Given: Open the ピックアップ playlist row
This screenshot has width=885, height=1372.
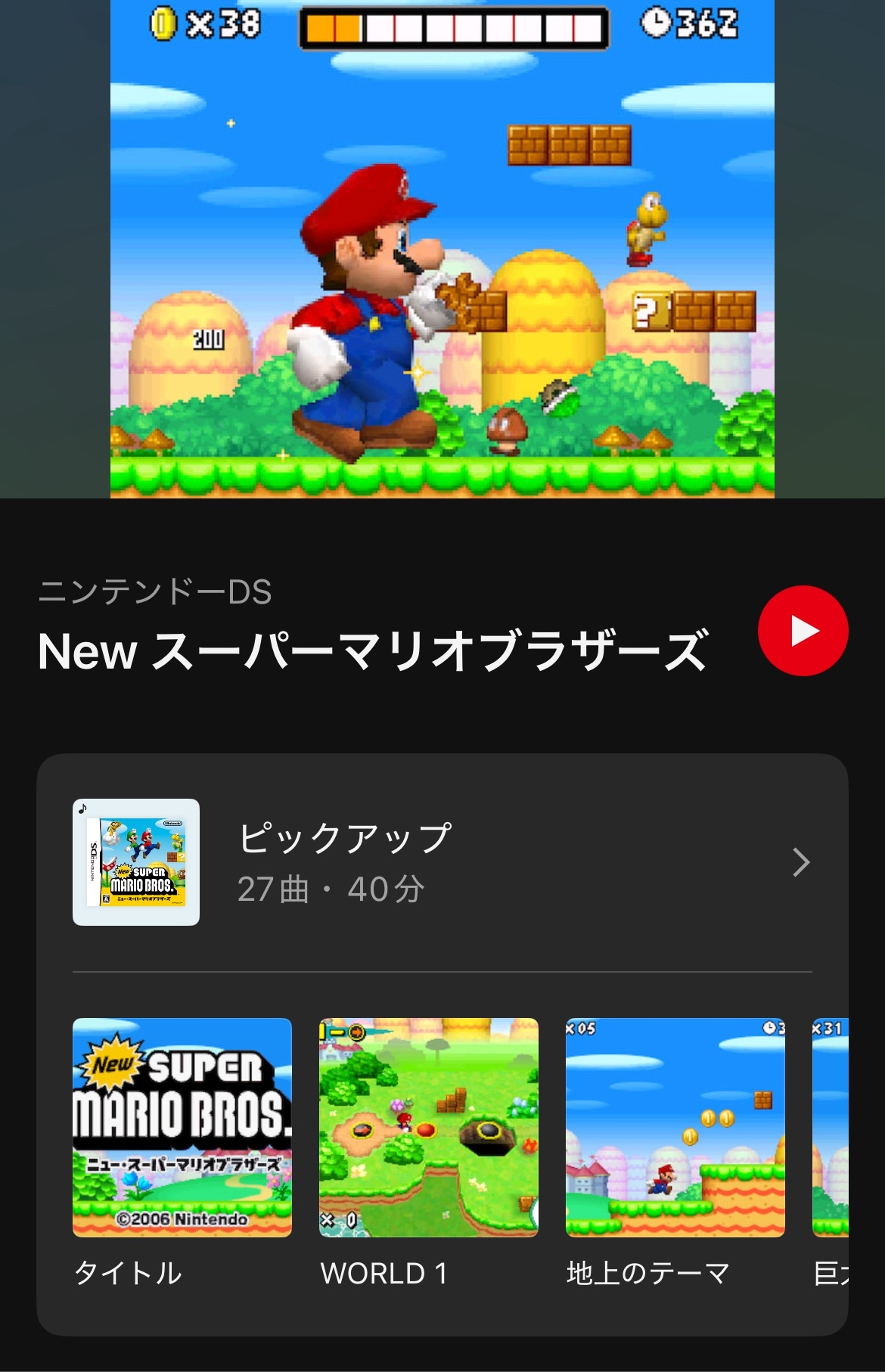Looking at the screenshot, I should pyautogui.click(x=442, y=862).
